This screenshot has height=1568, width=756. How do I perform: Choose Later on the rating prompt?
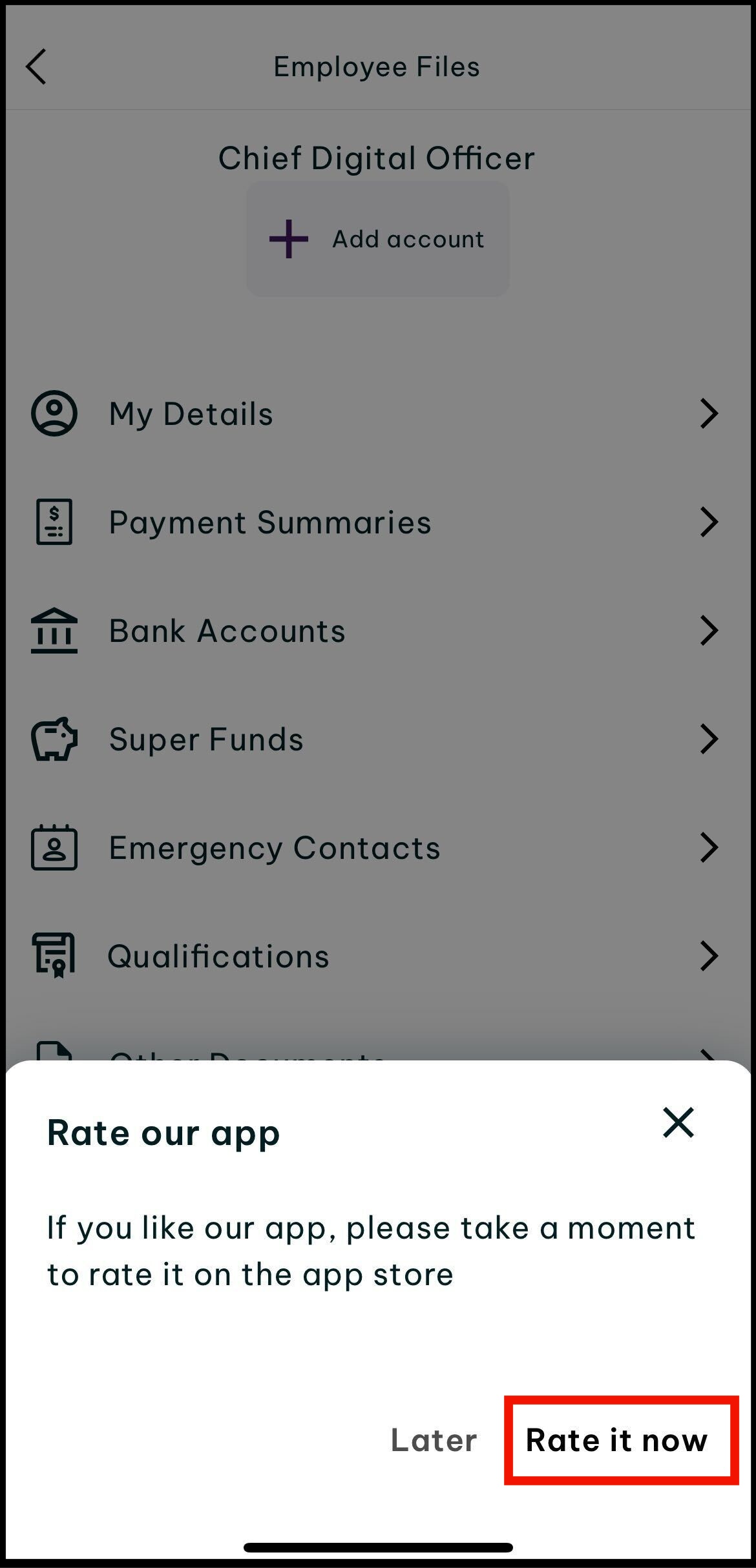434,1440
